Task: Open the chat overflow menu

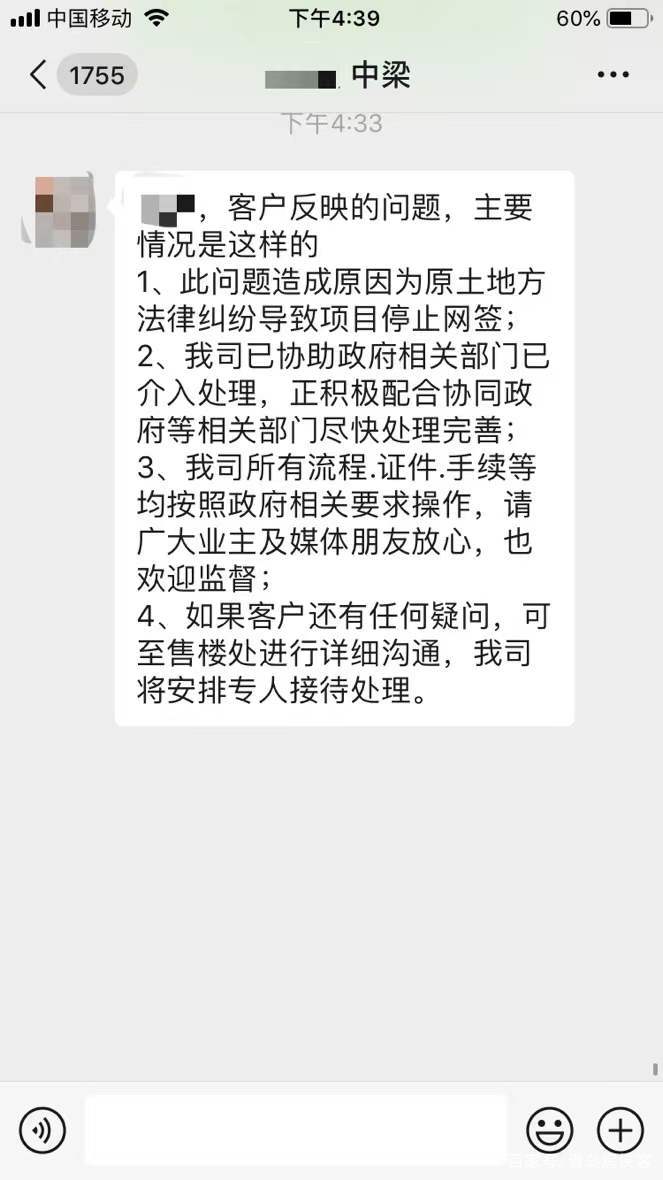Action: (613, 75)
